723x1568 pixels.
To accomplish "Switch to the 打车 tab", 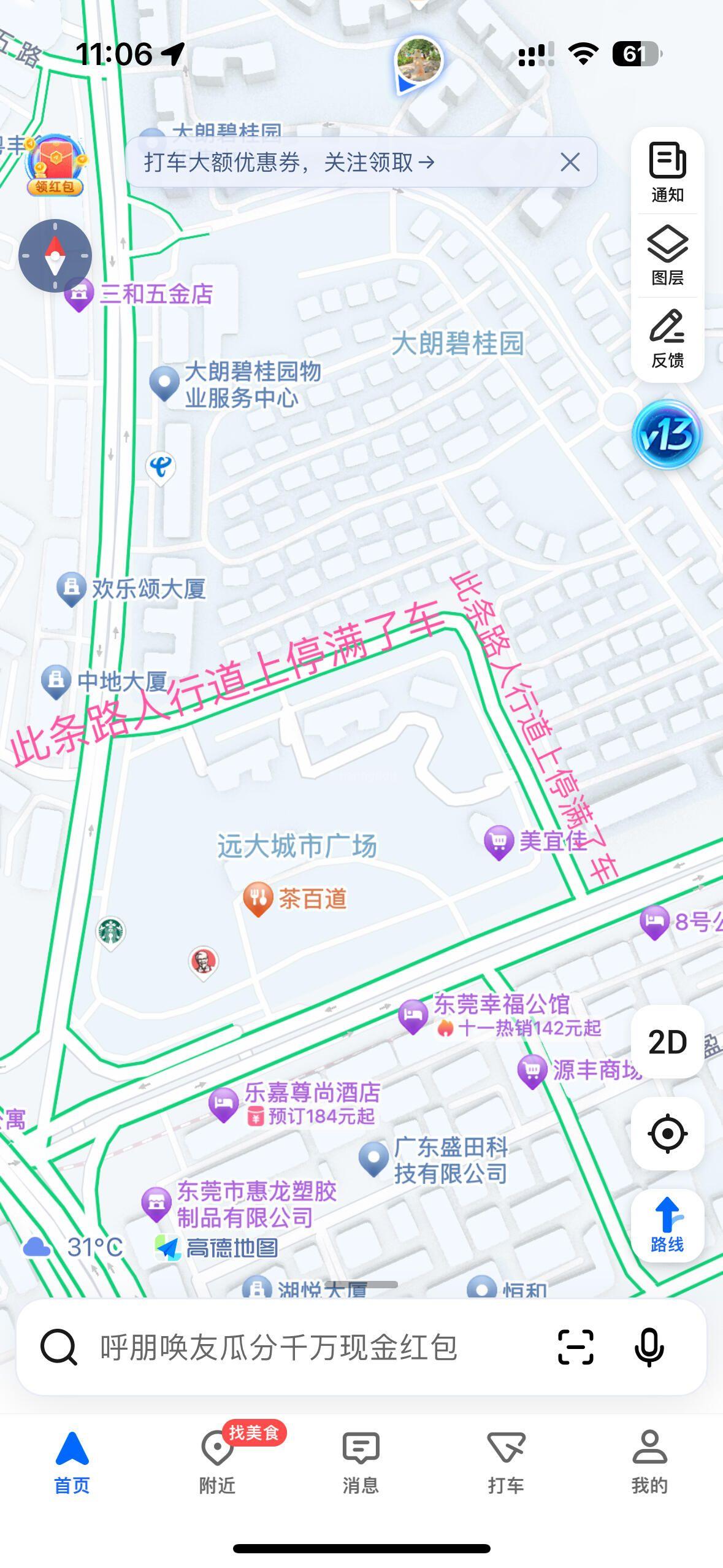I will click(505, 1462).
